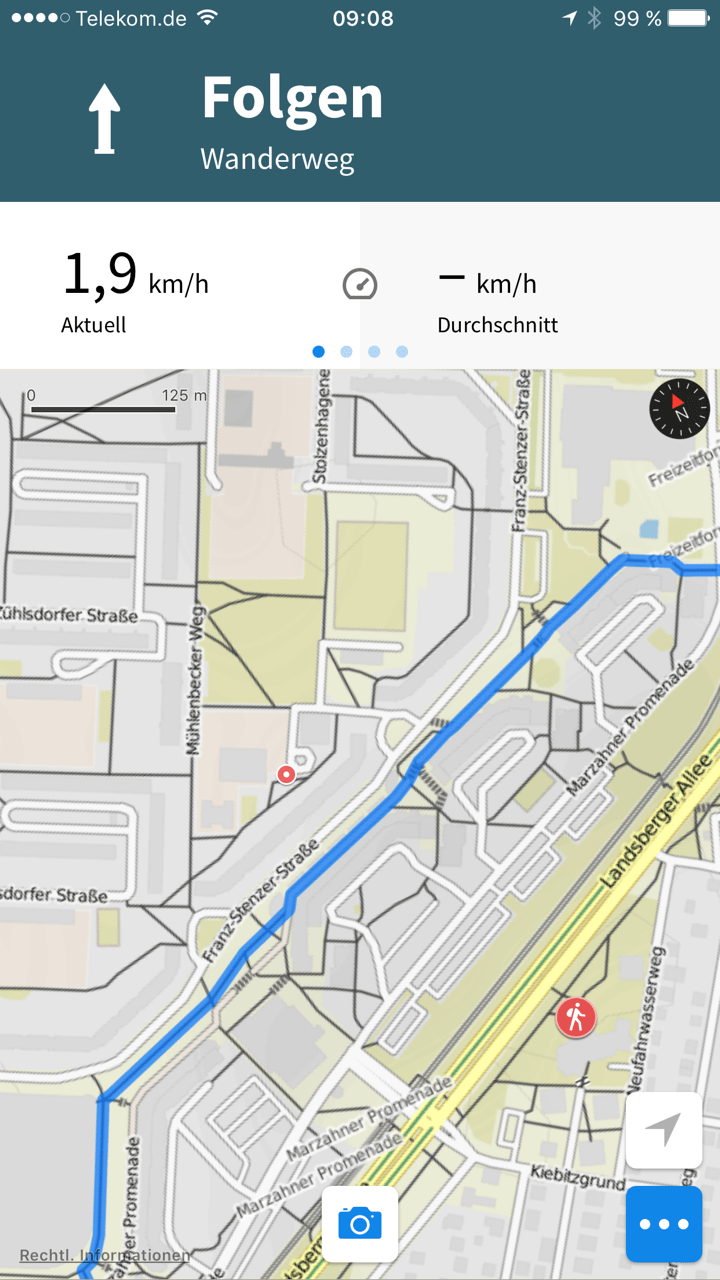The image size is (720, 1280).
Task: Tap the Folgen Wanderweg direction banner
Action: [x=360, y=120]
